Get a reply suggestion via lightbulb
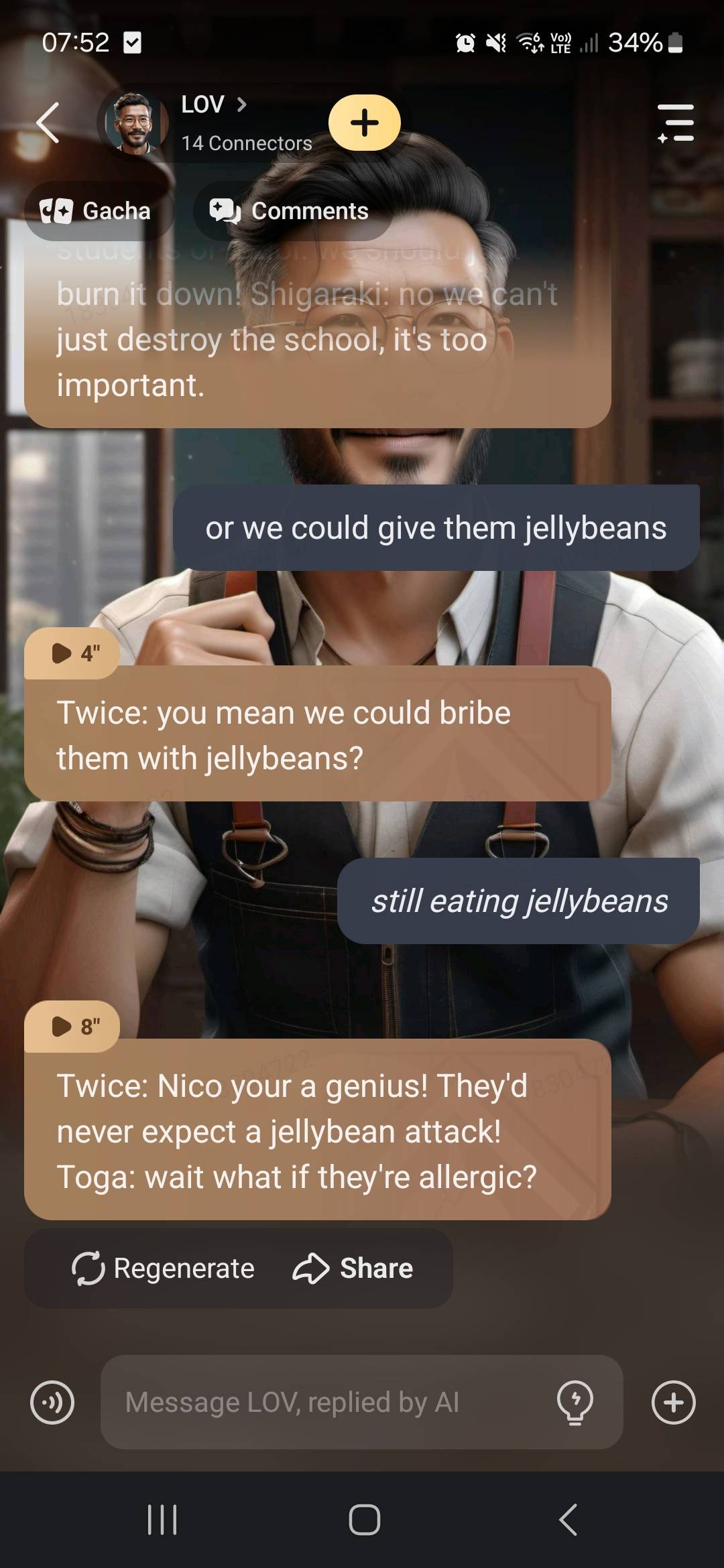 coord(575,1402)
